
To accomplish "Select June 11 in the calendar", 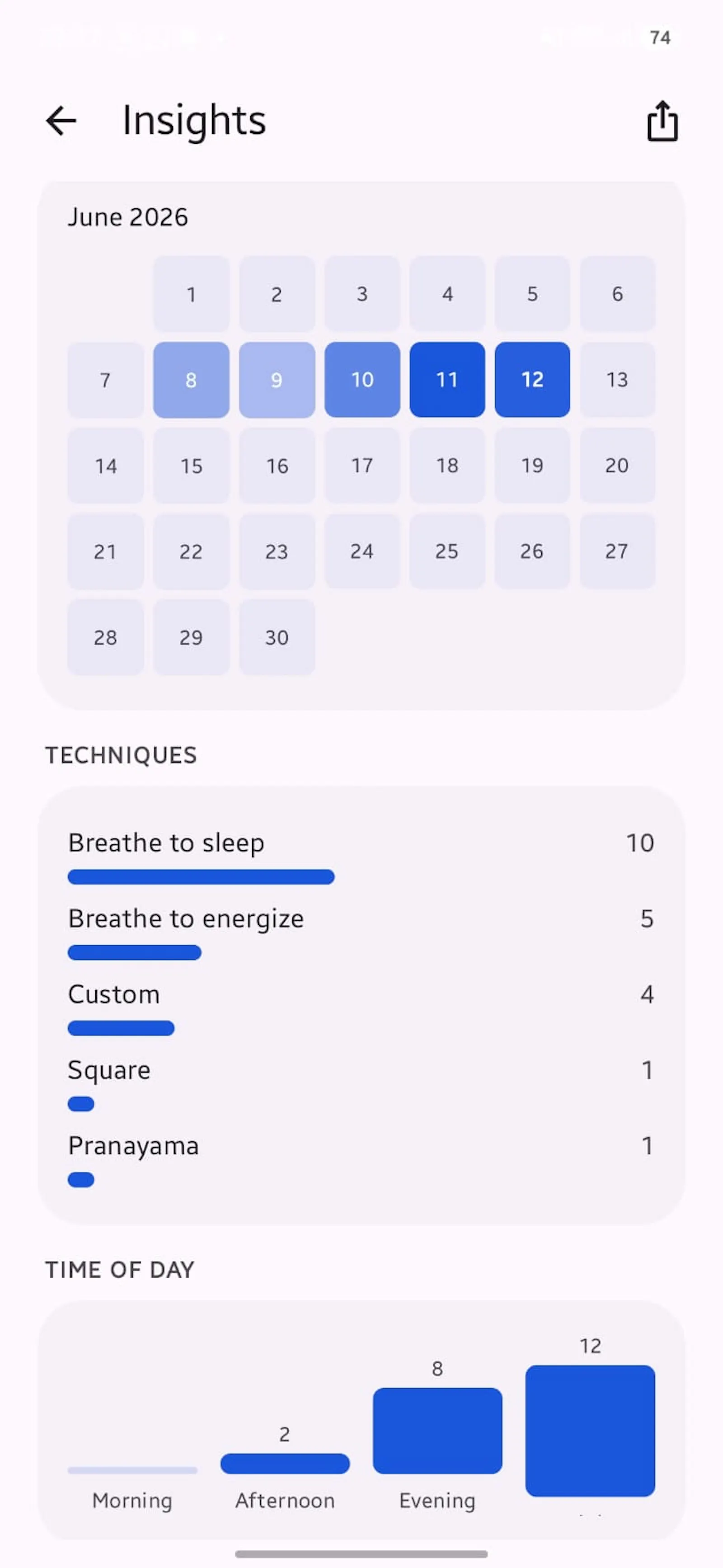I will click(x=447, y=380).
